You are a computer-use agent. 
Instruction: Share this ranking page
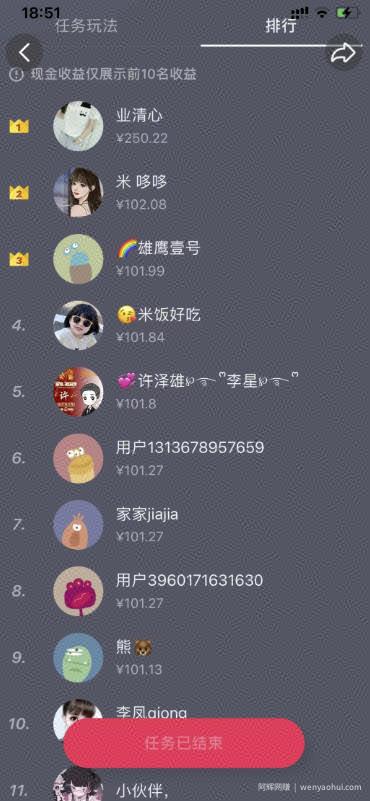click(344, 53)
